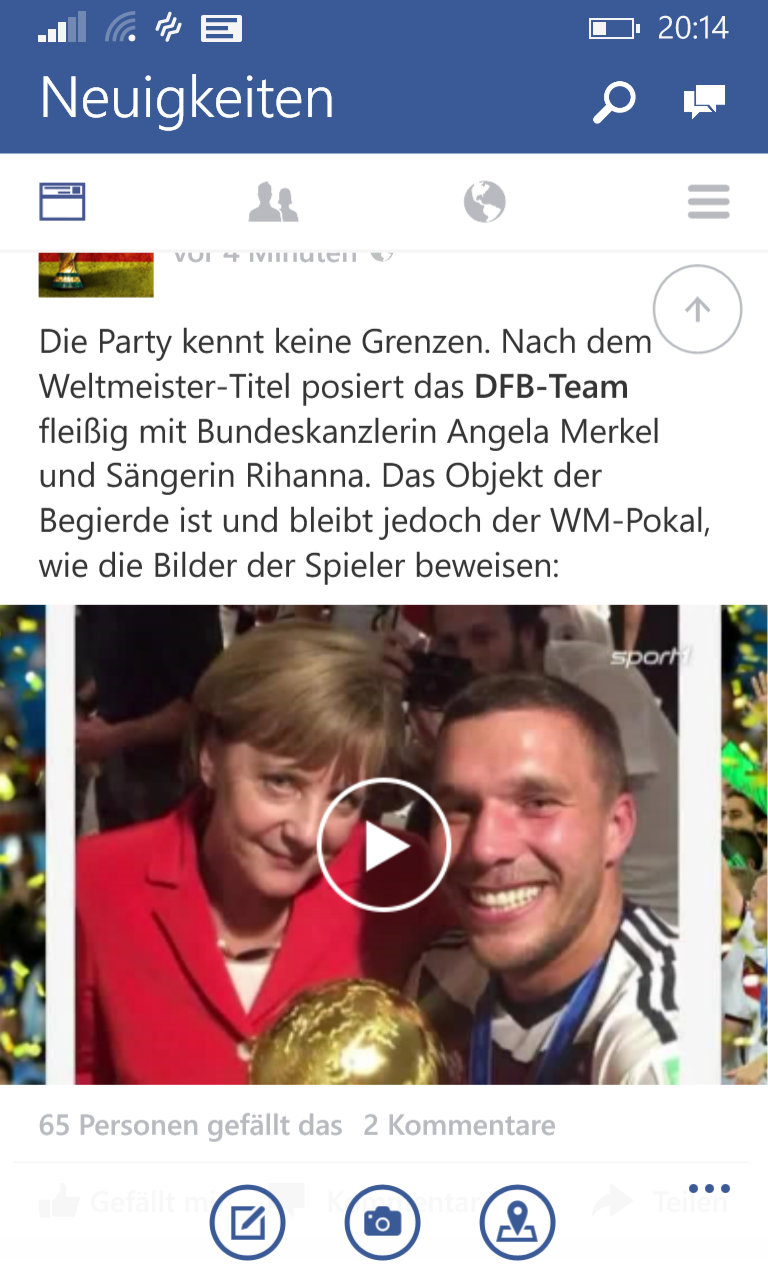
Task: Check in with the location button
Action: pos(517,1222)
